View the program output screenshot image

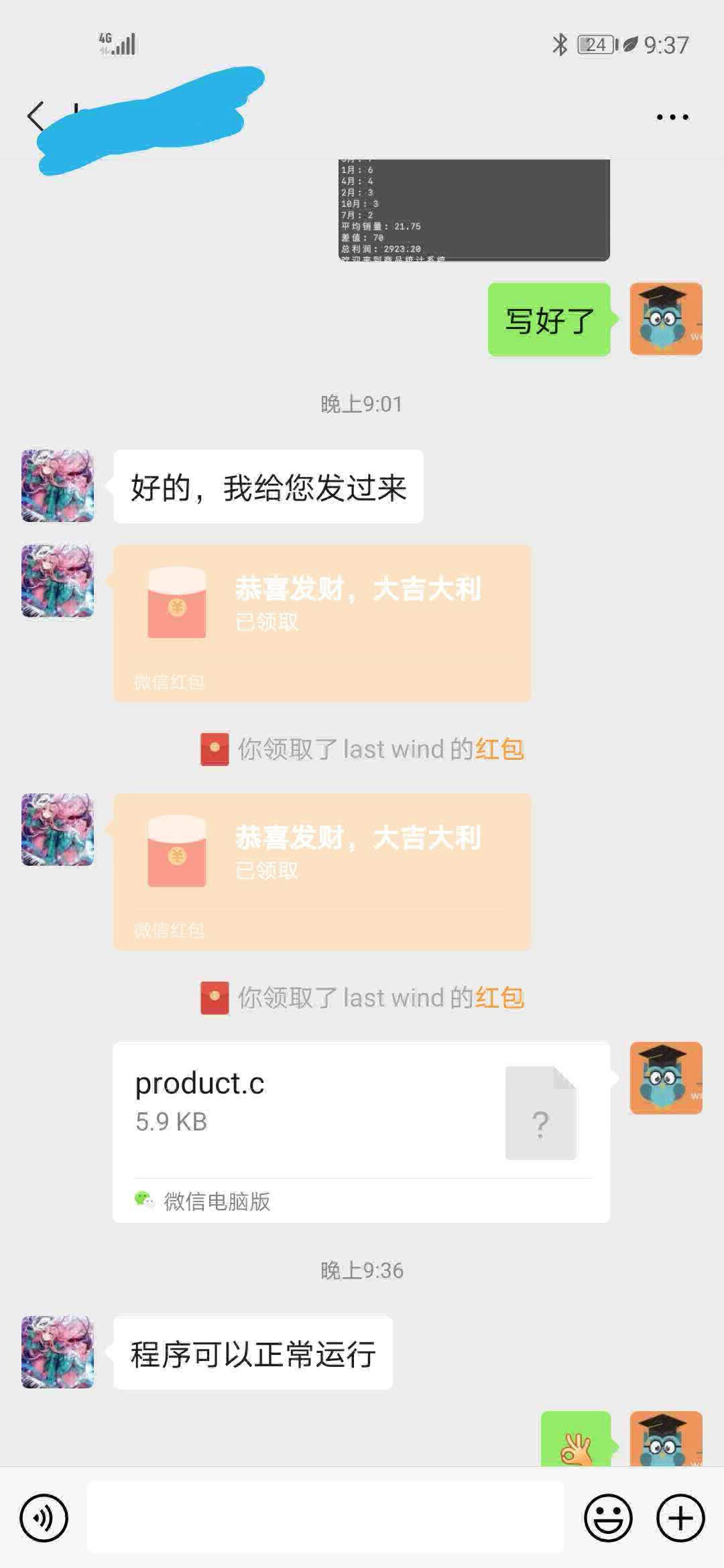[474, 210]
